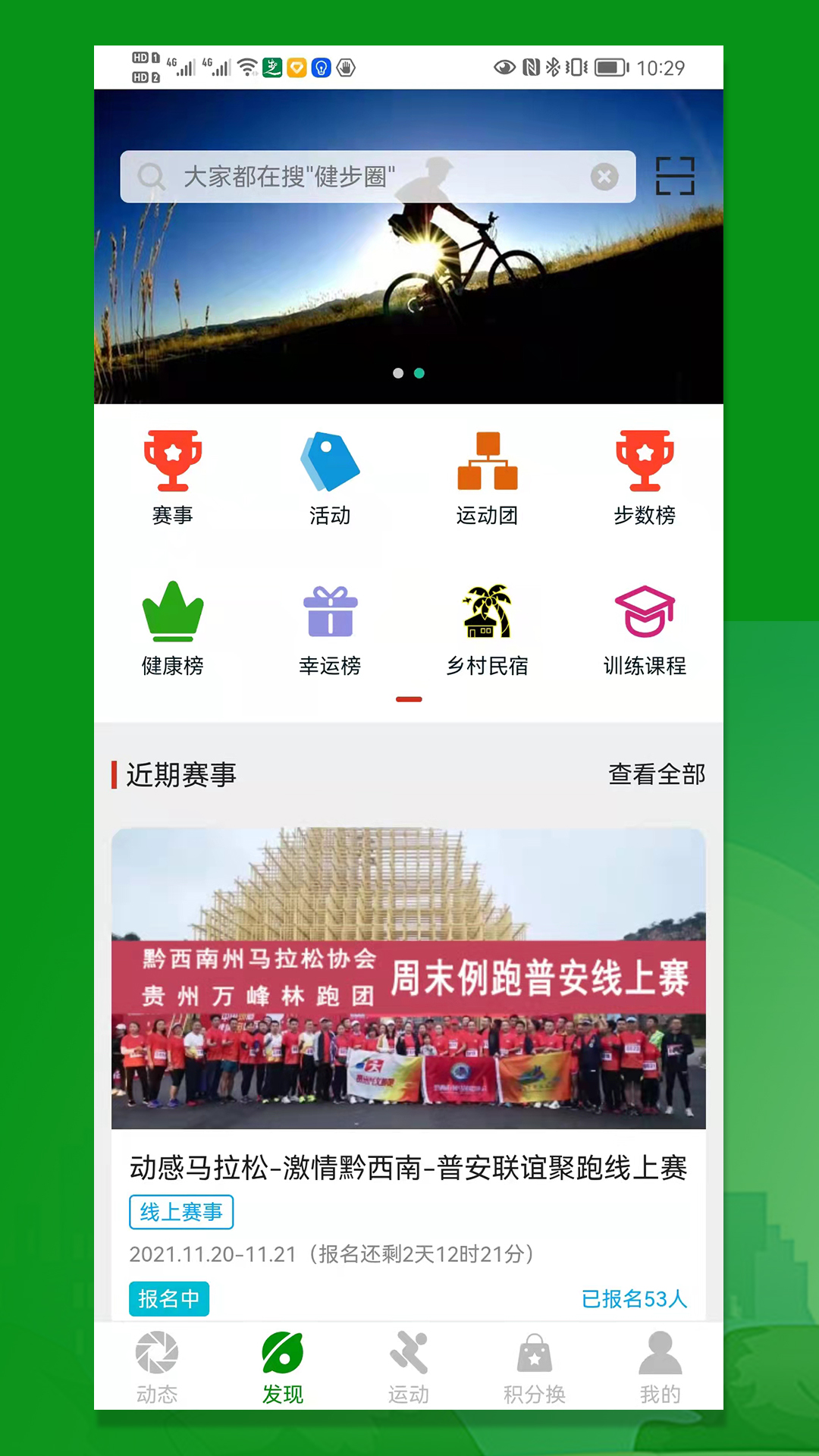Screen dimensions: 819x1456
Task: Open the 健康榜 health leaderboard
Action: (x=172, y=623)
